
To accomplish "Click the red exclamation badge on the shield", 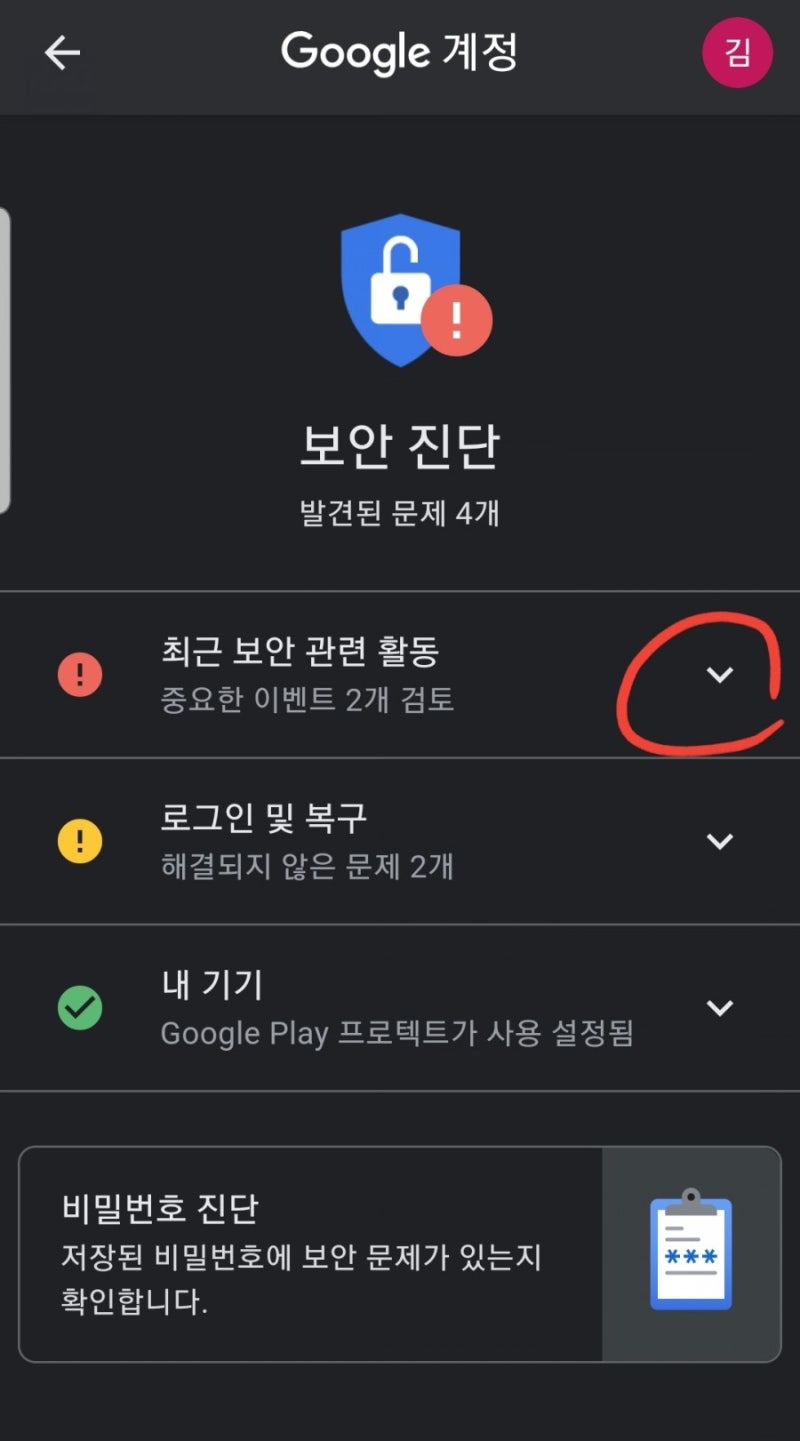I will [456, 318].
